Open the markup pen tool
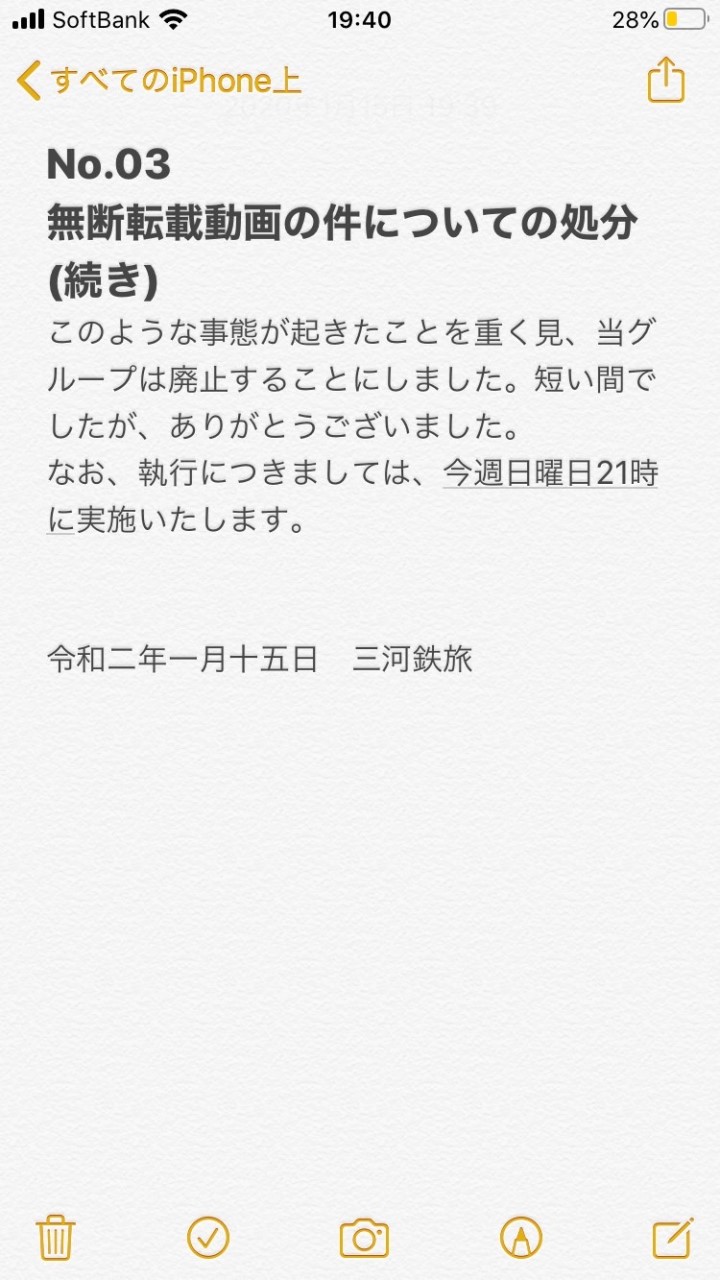Viewport: 720px width, 1280px height. click(520, 1238)
